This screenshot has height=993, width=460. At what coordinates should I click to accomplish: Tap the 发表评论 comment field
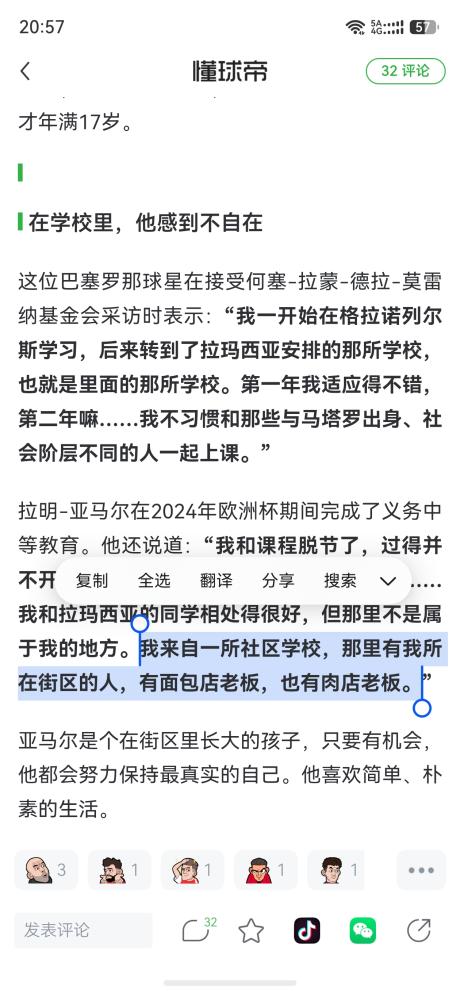tap(83, 930)
